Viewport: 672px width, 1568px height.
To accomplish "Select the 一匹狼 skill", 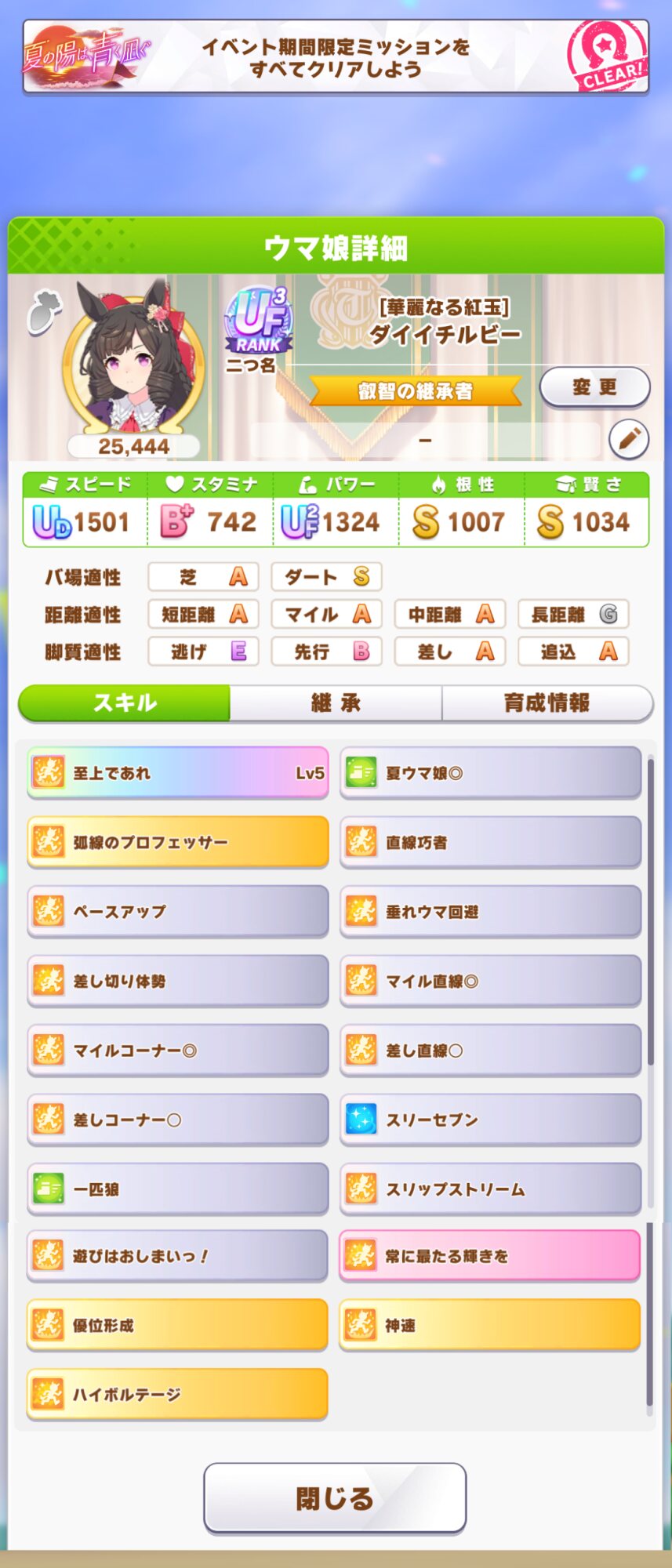I will (178, 1189).
